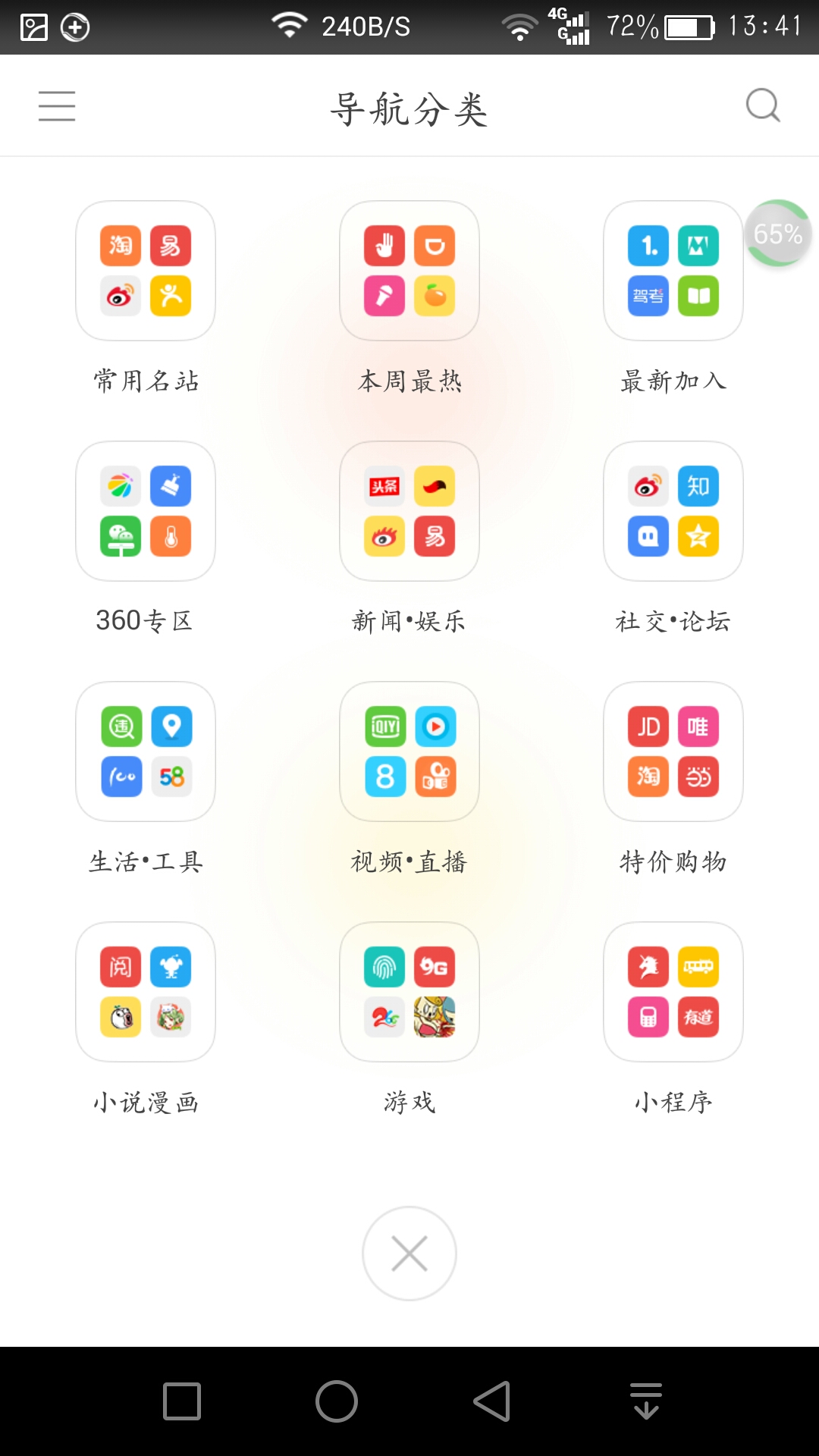This screenshot has width=819, height=1456.
Task: Open the 小说漫画 novels and comics category
Action: point(145,991)
